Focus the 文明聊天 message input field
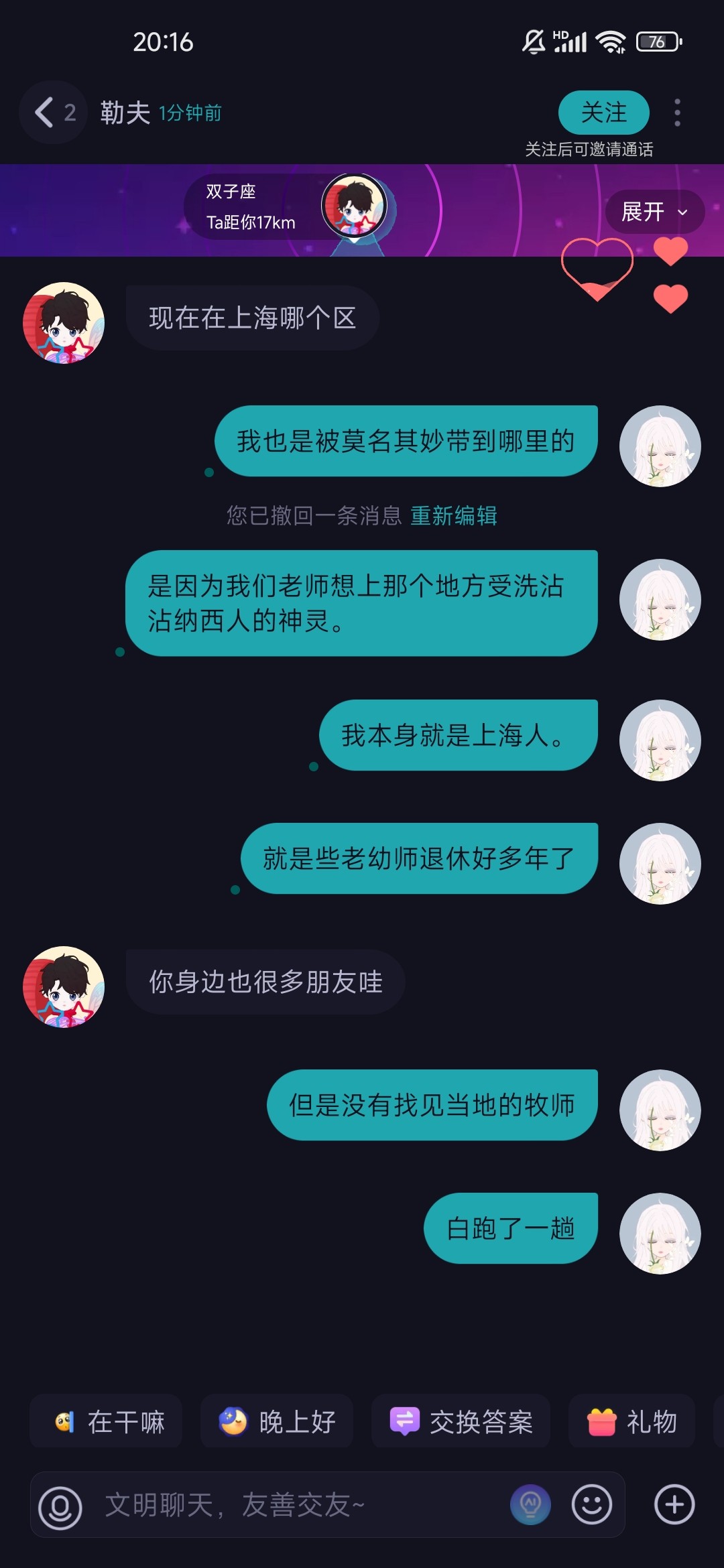The width and height of the screenshot is (724, 1568). [x=302, y=1505]
